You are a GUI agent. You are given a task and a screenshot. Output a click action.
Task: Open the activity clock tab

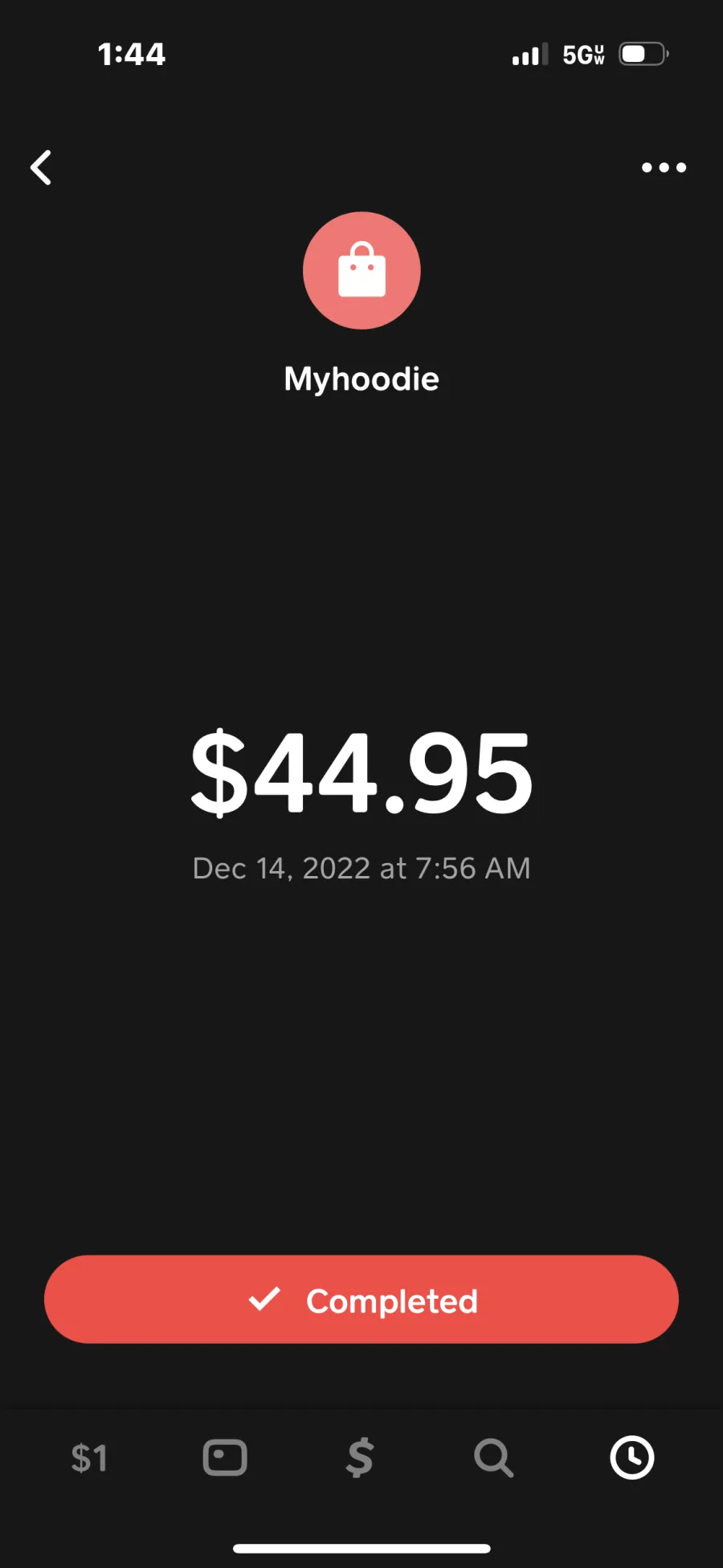pyautogui.click(x=632, y=1457)
